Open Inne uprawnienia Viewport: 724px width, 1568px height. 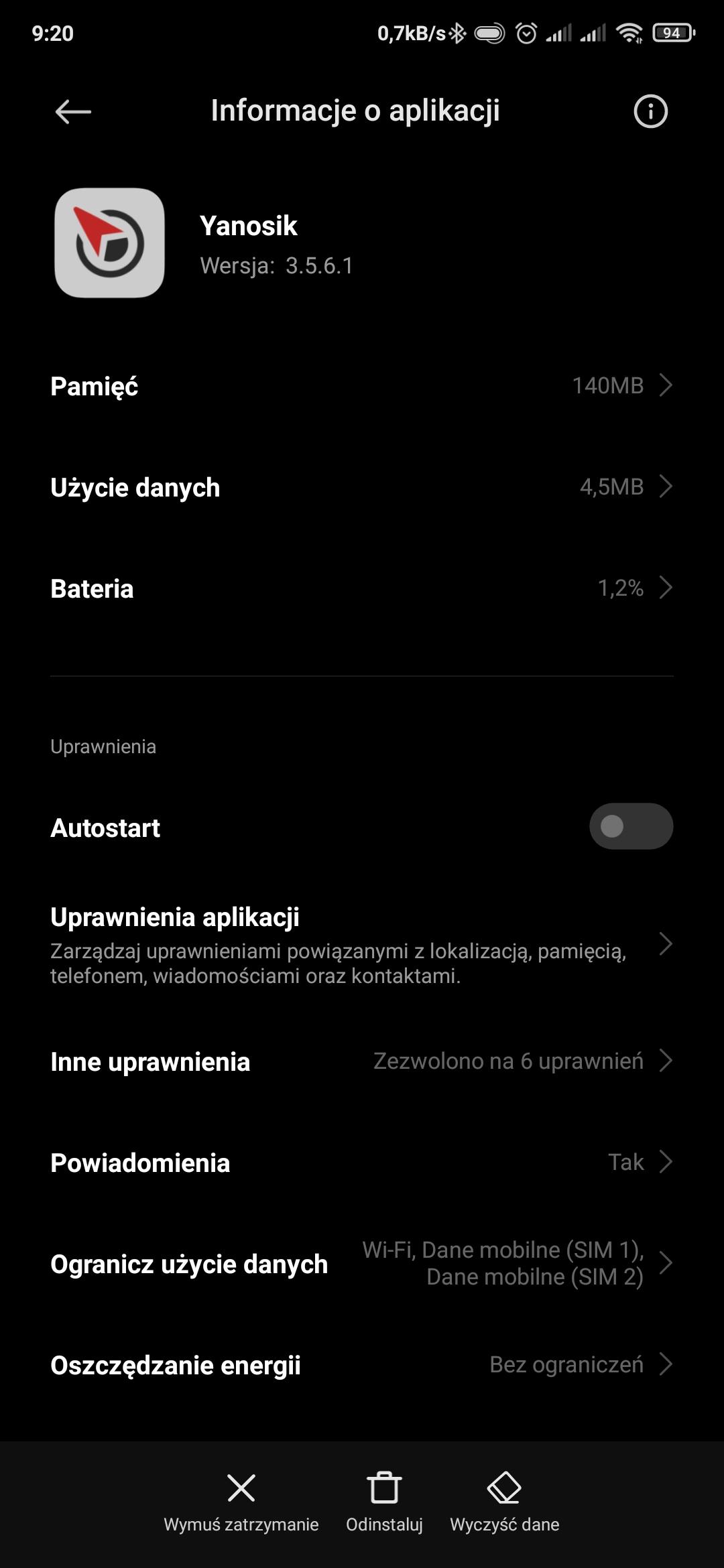(x=362, y=1061)
